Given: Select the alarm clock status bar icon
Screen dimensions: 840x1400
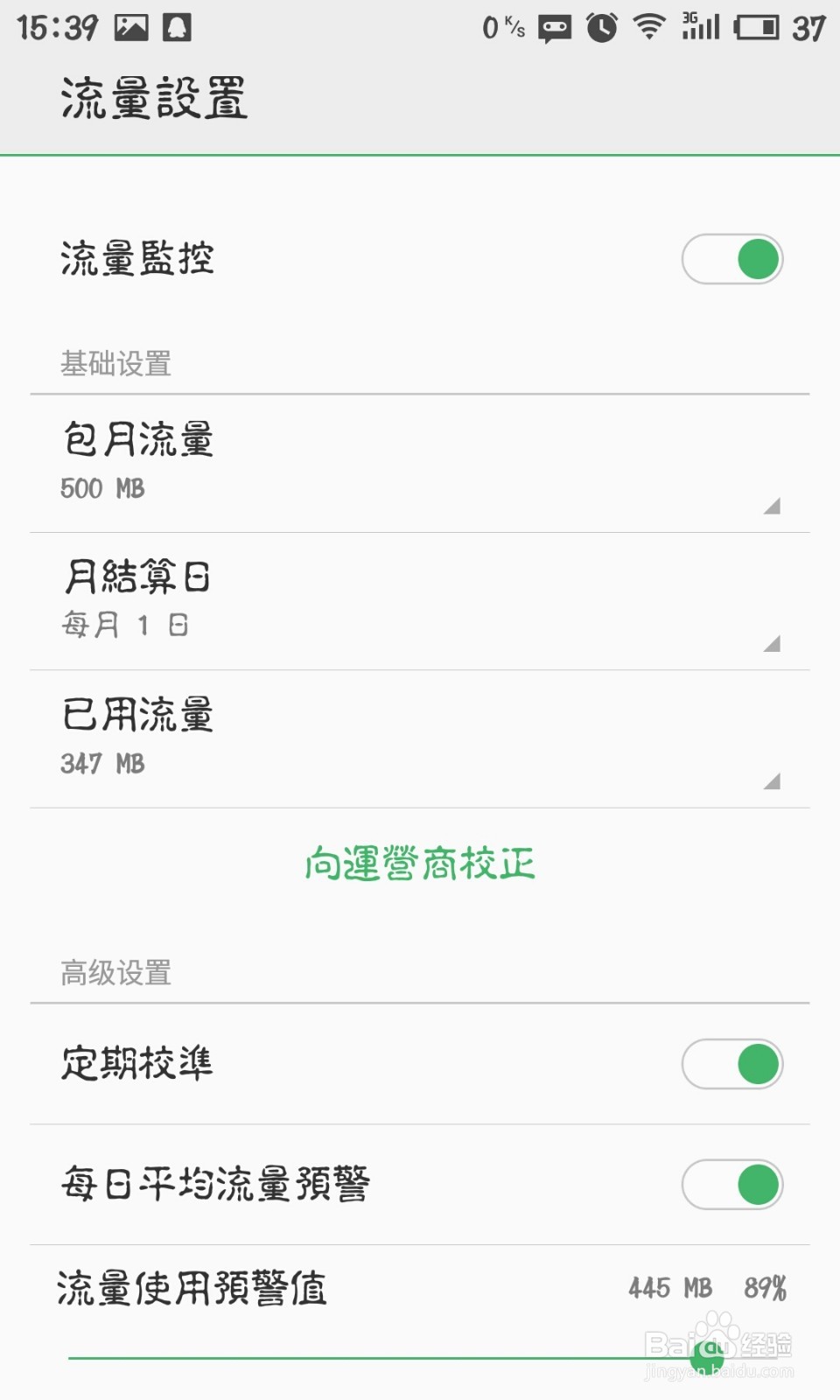Looking at the screenshot, I should 602,27.
